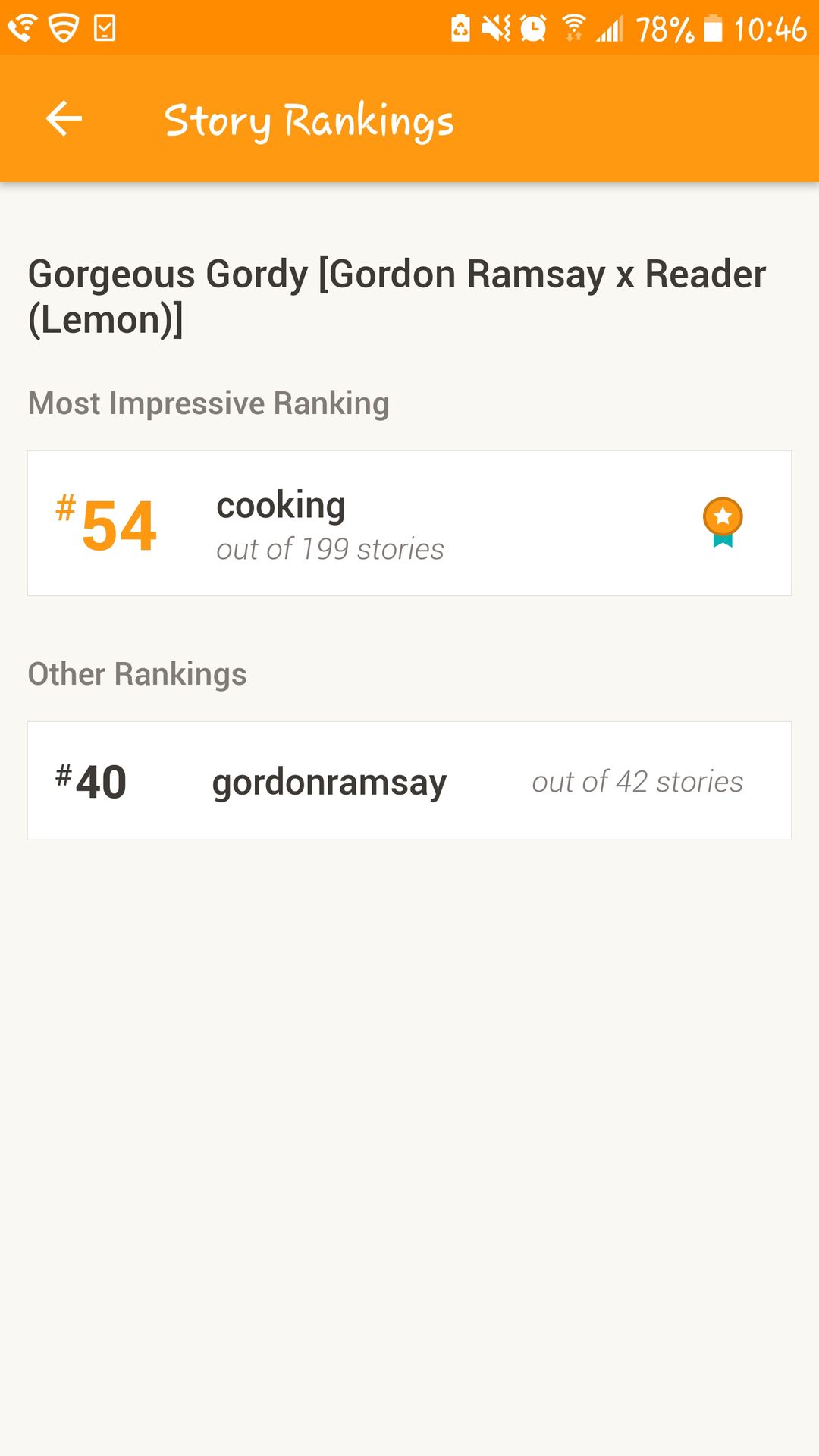Open the #40 gordonramsay ranking row
Screen dimensions: 819x1456
409,780
